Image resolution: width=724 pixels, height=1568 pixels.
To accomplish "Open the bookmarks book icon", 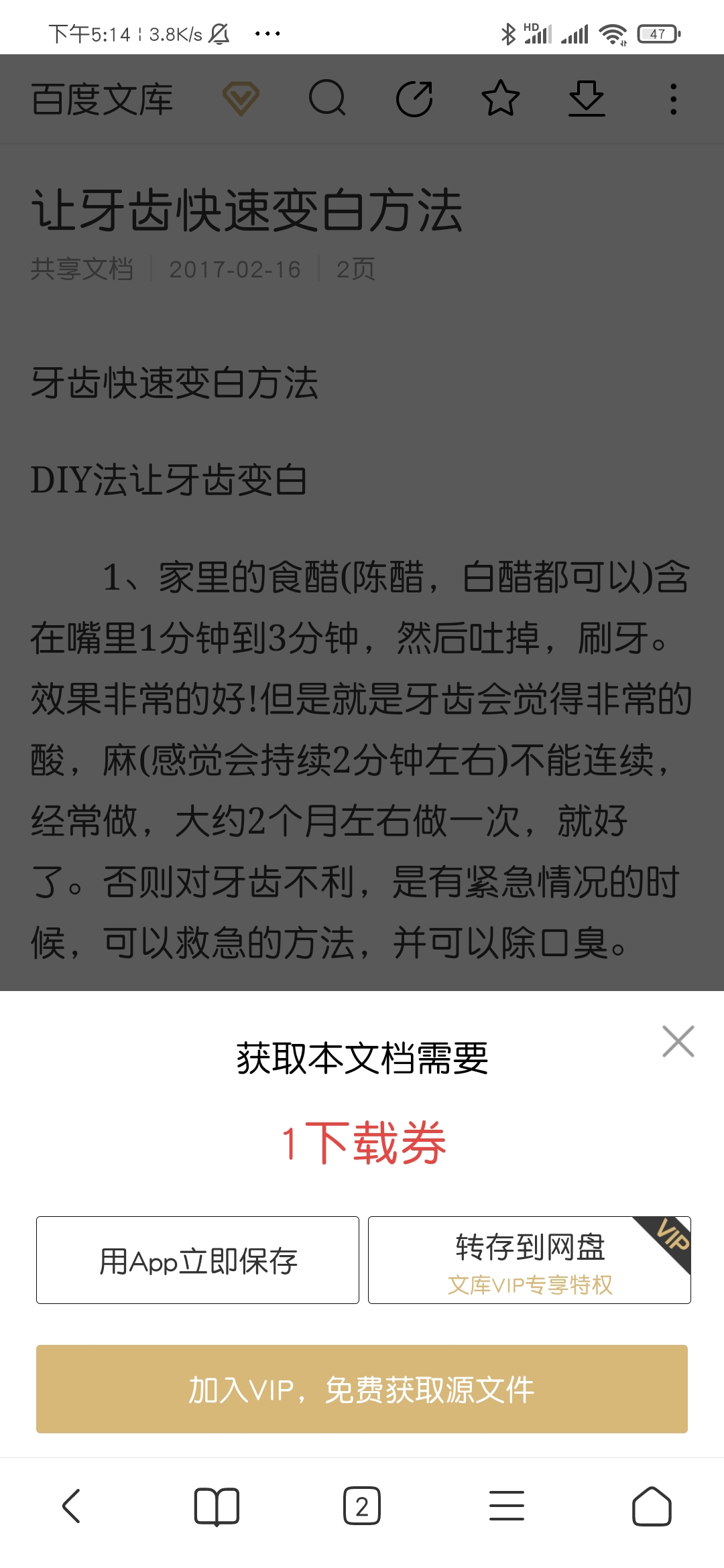I will tap(217, 1506).
